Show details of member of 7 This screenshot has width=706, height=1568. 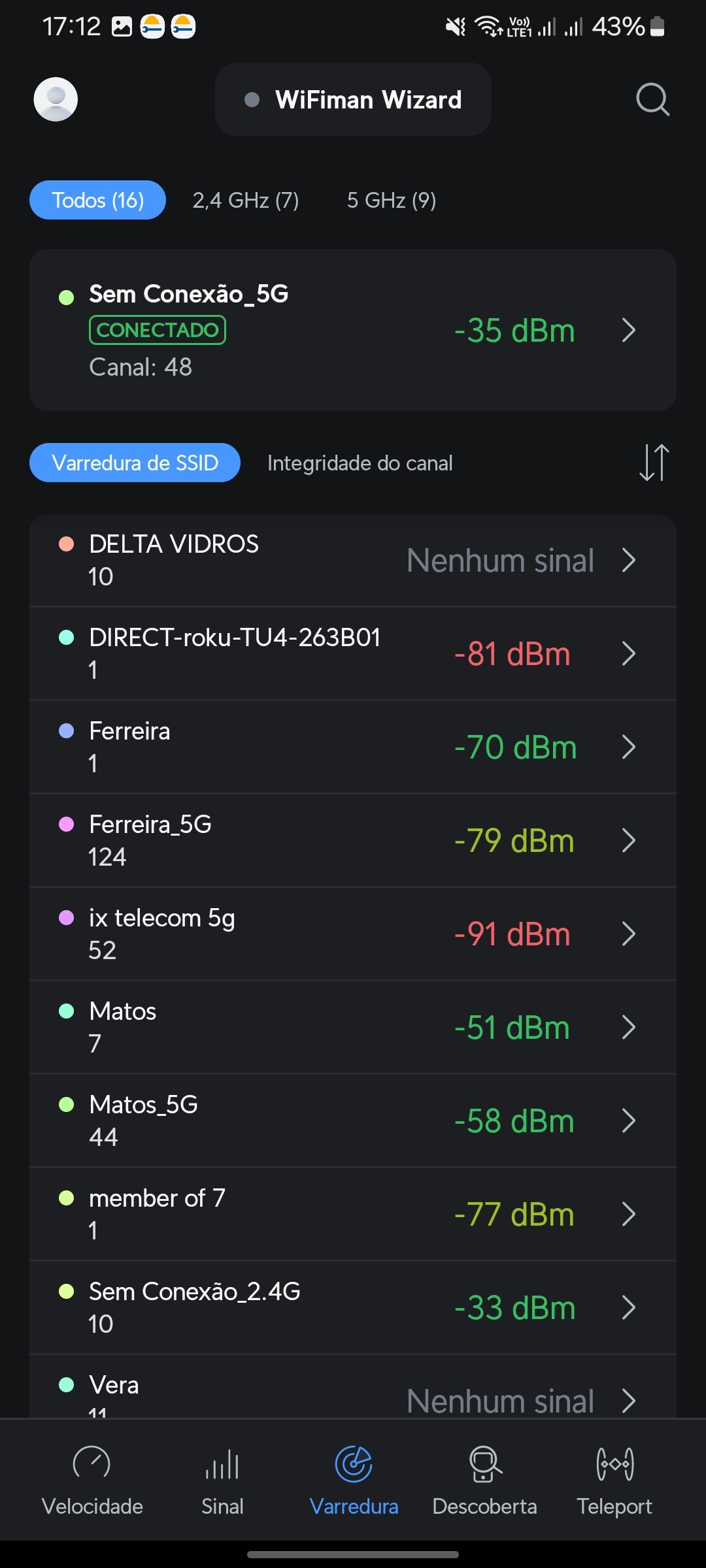pos(353,1215)
